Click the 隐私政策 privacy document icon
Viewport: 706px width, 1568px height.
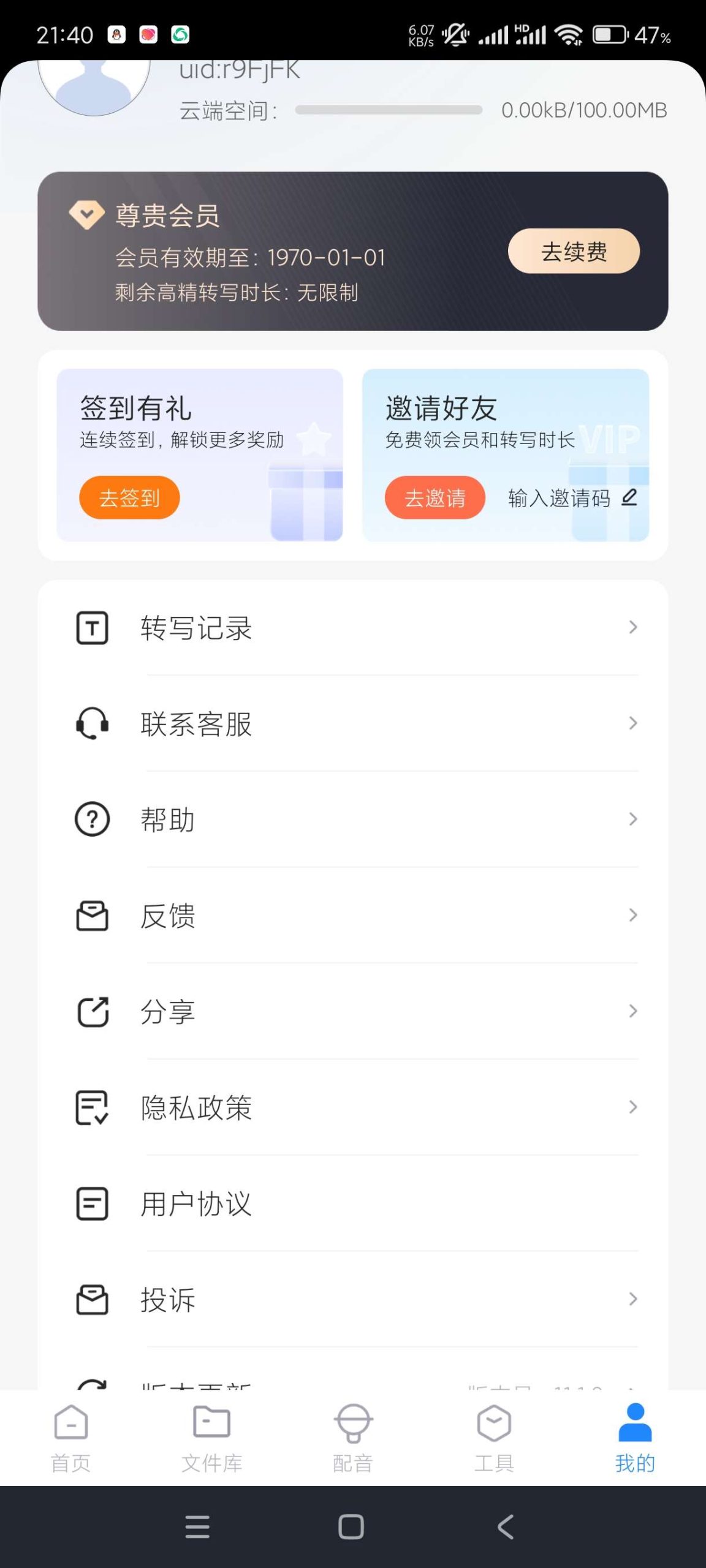click(92, 1107)
